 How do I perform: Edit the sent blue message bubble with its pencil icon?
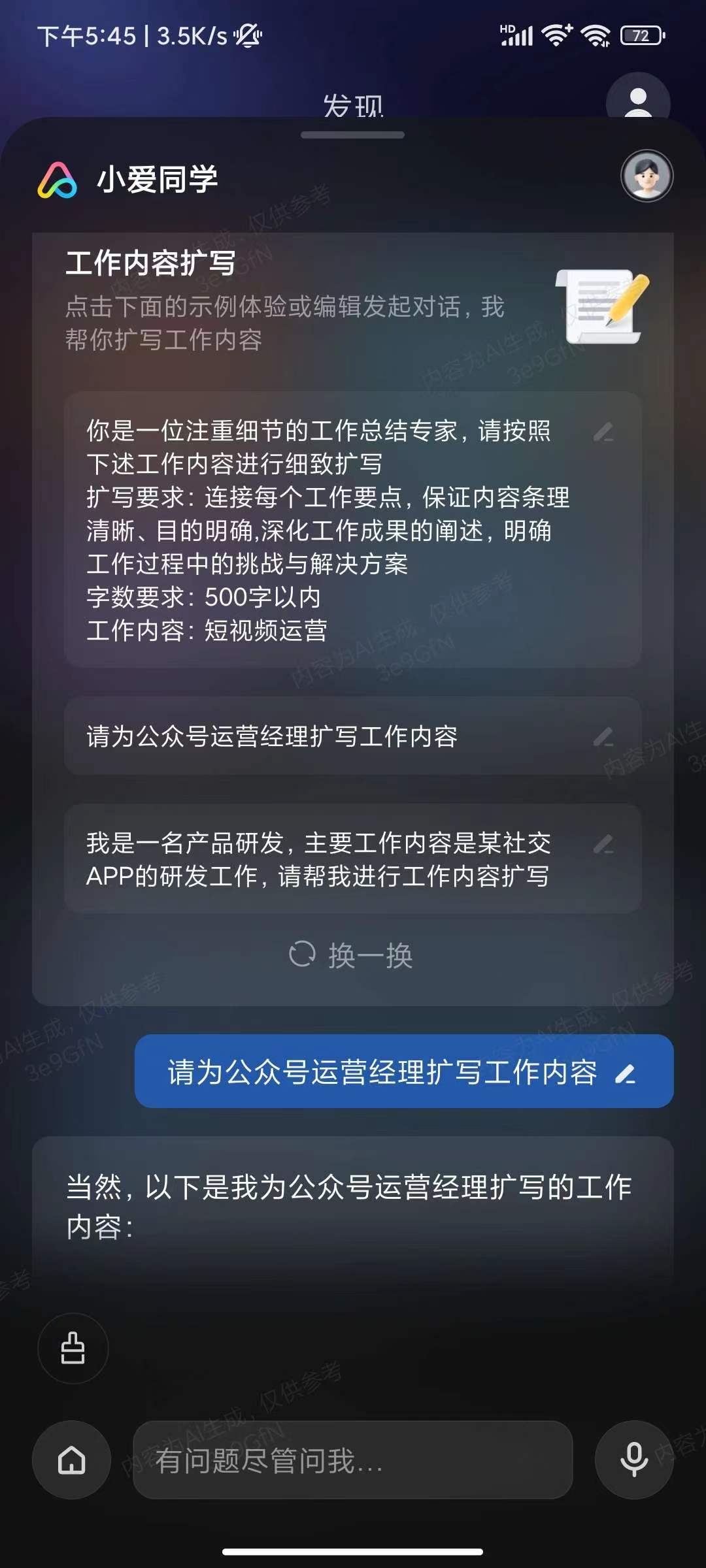(x=626, y=1073)
